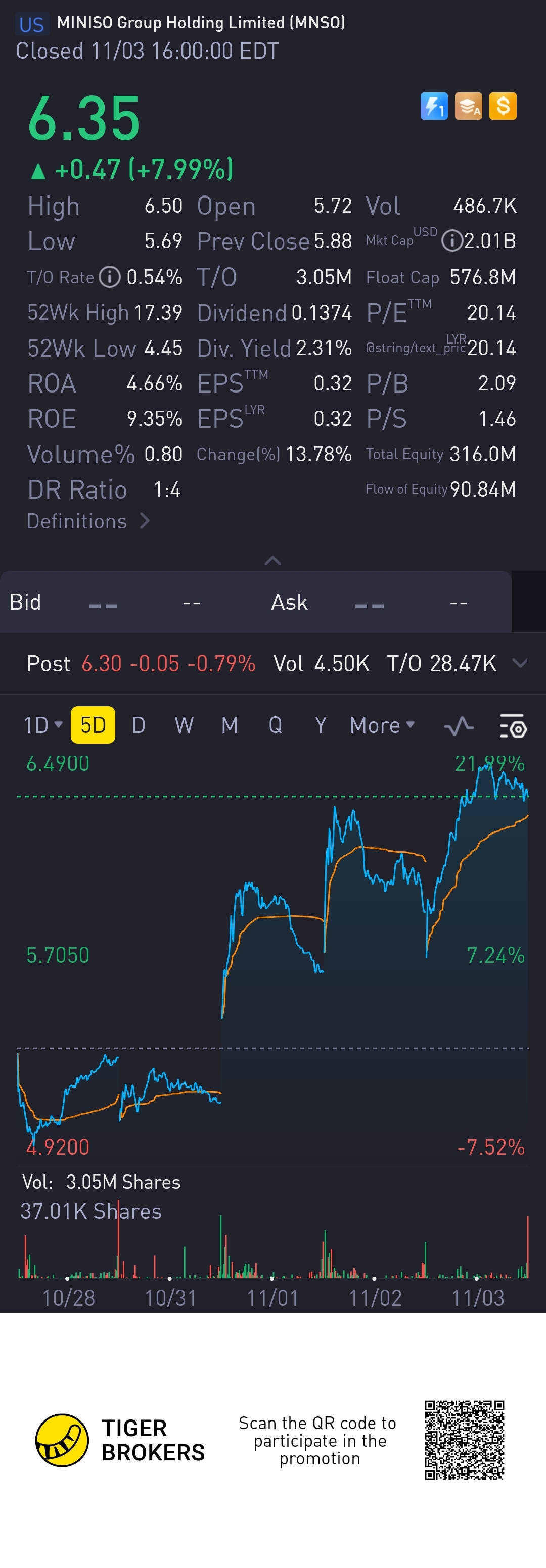546x1568 pixels.
Task: Open the Definitions page
Action: tap(88, 522)
